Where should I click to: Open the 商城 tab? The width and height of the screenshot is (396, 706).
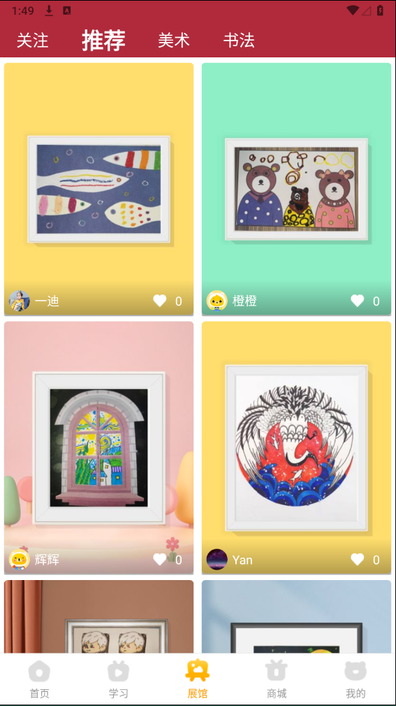tap(276, 679)
